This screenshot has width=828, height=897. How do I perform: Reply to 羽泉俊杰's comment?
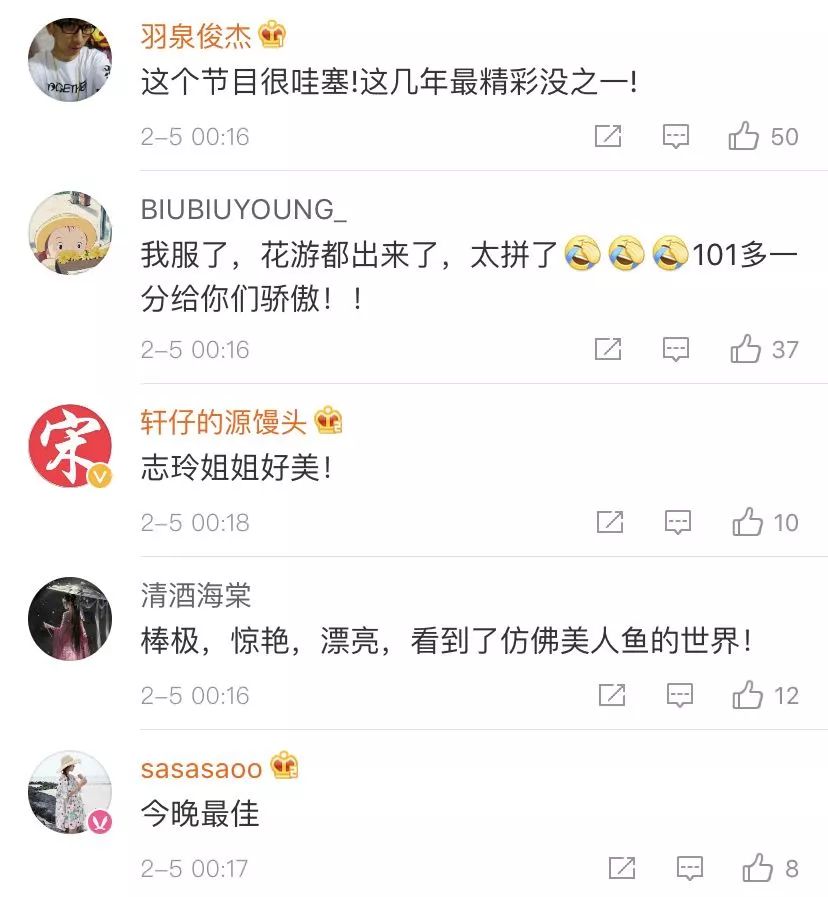[x=677, y=136]
